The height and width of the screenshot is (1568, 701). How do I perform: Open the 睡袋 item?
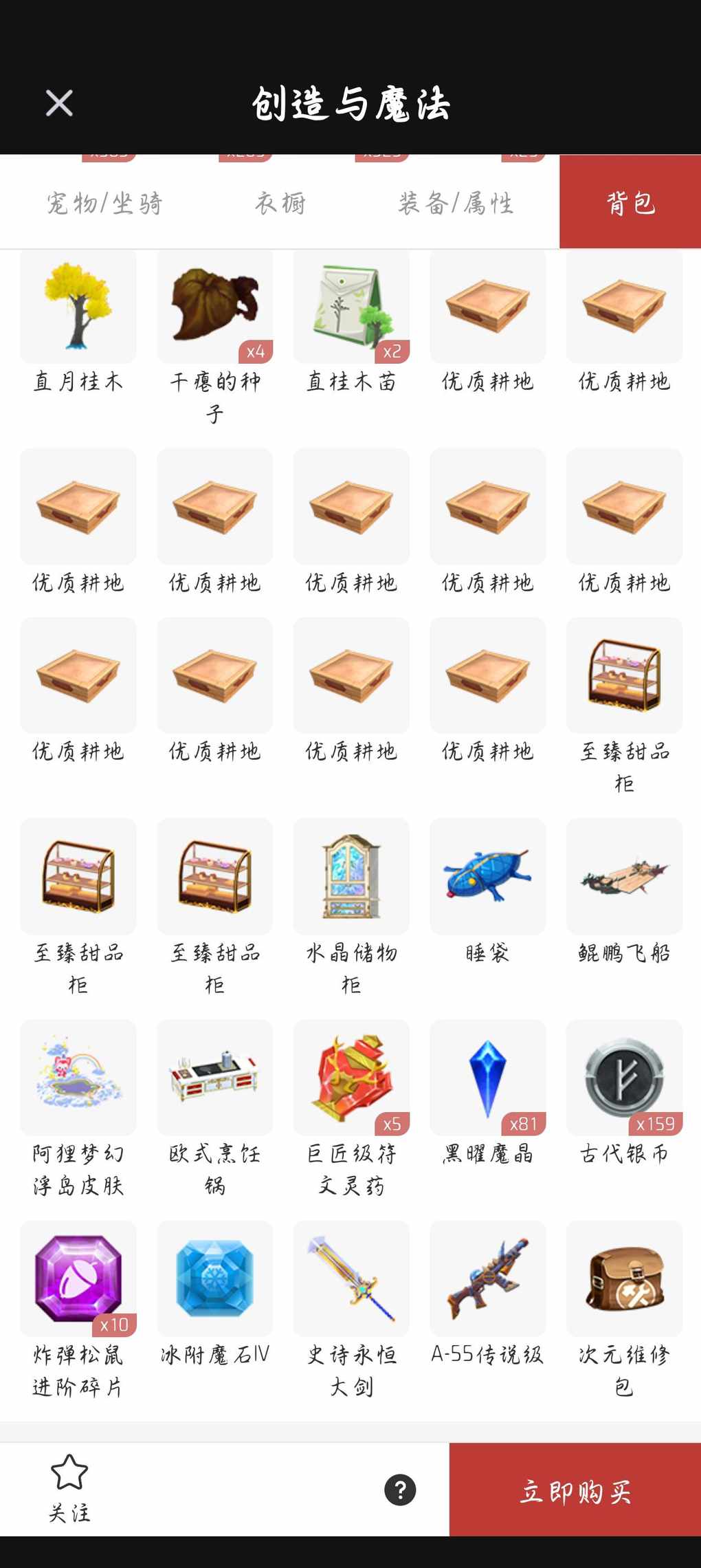point(487,877)
